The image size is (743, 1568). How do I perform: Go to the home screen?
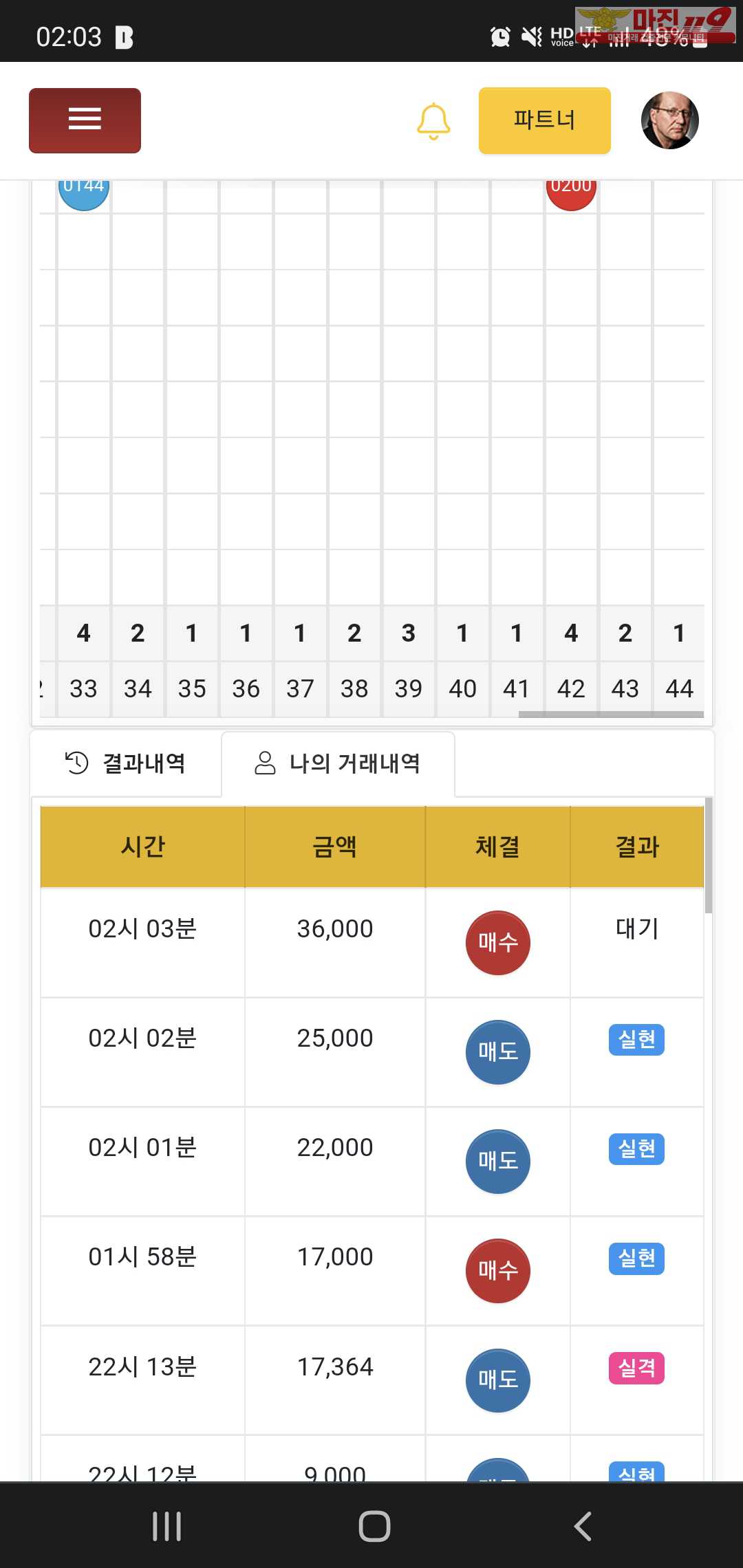coord(374,1526)
